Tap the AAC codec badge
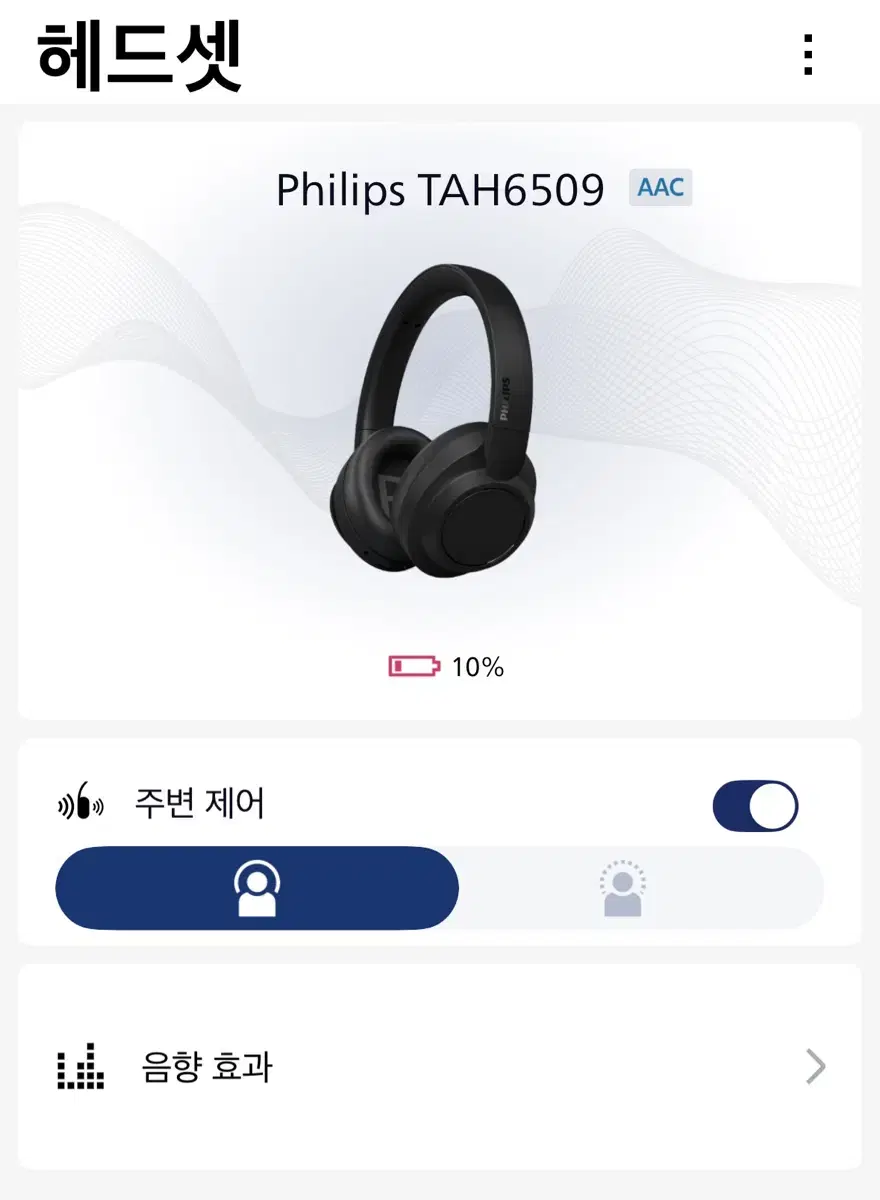Viewport: 880px width, 1200px height. [x=660, y=187]
